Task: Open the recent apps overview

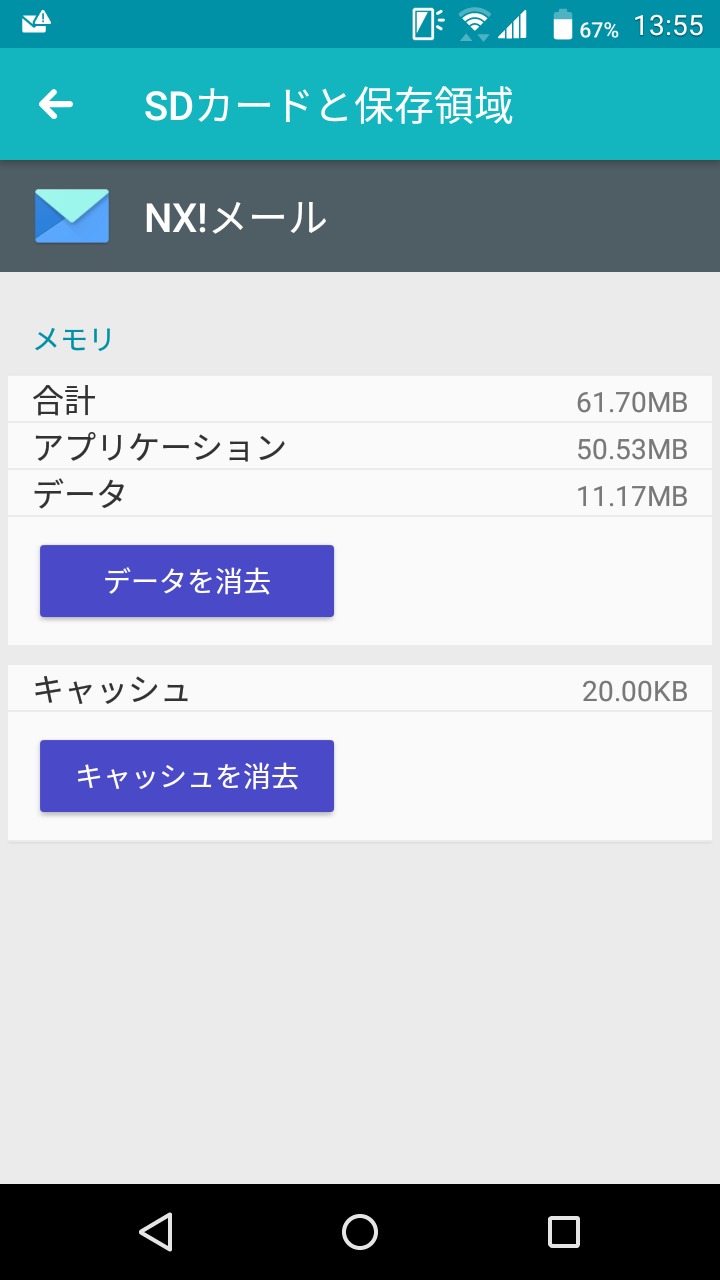Action: (x=563, y=1232)
